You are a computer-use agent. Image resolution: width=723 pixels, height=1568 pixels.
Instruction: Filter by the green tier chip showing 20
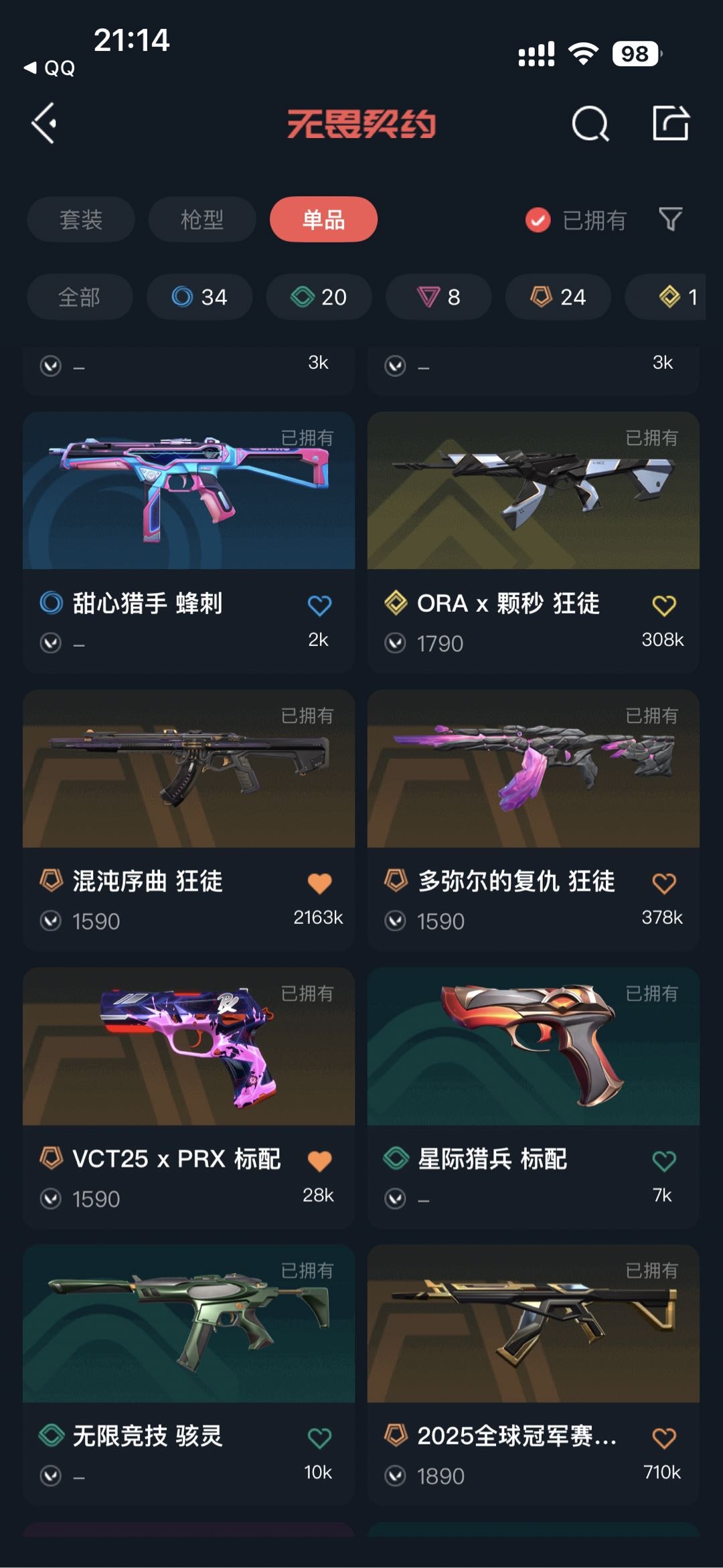319,297
